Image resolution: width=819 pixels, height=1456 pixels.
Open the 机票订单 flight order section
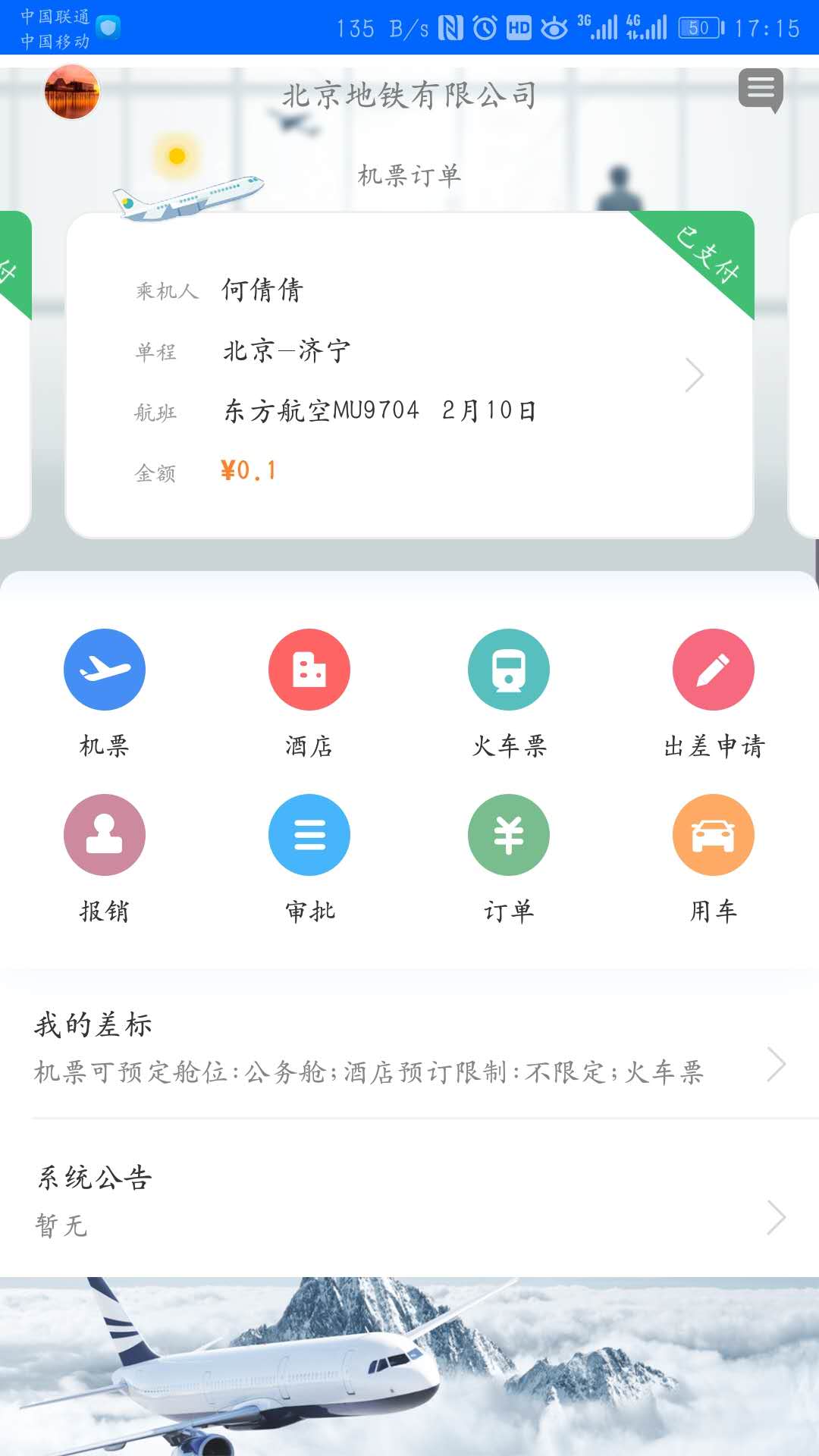[409, 176]
